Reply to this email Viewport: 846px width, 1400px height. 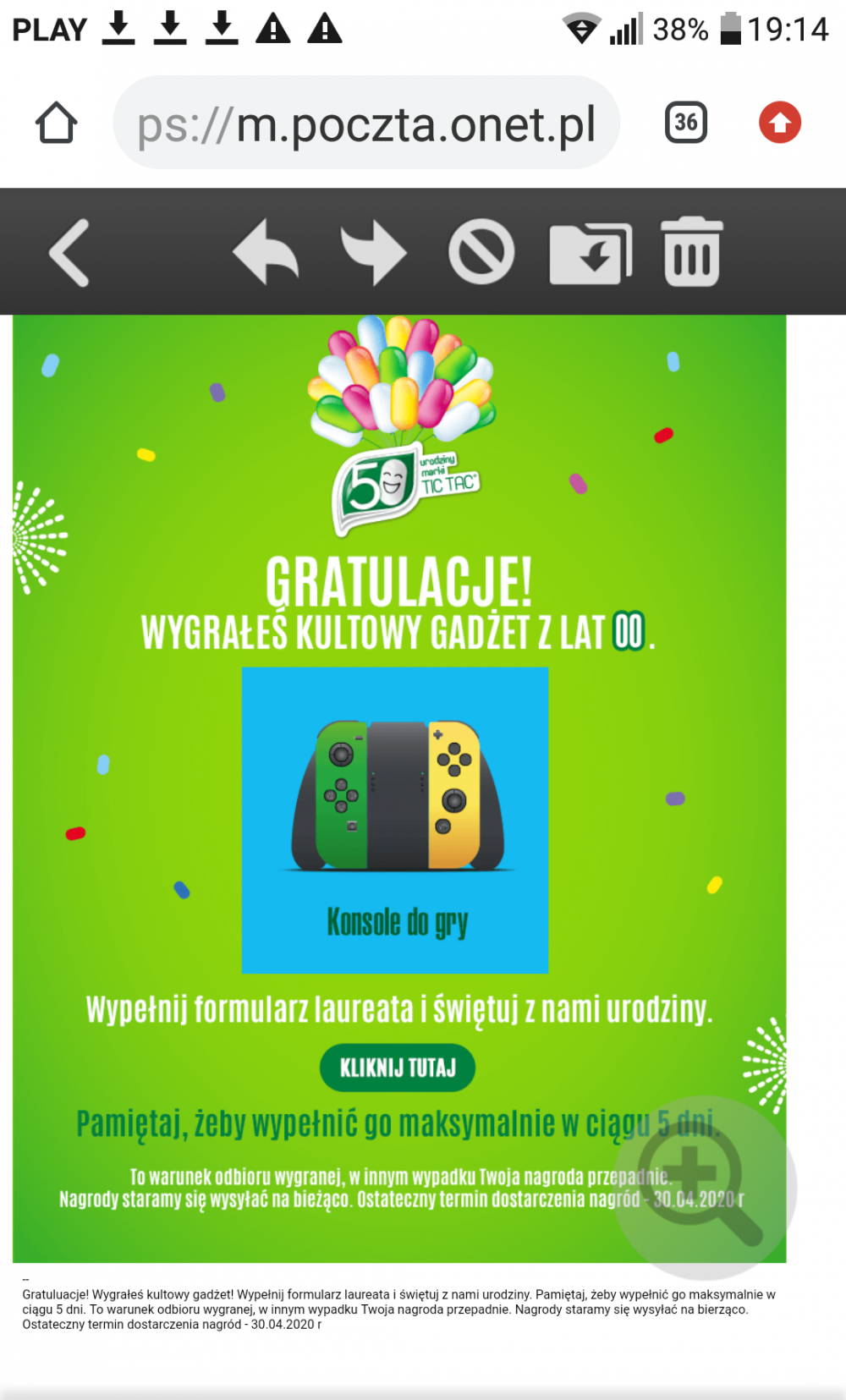[x=266, y=252]
